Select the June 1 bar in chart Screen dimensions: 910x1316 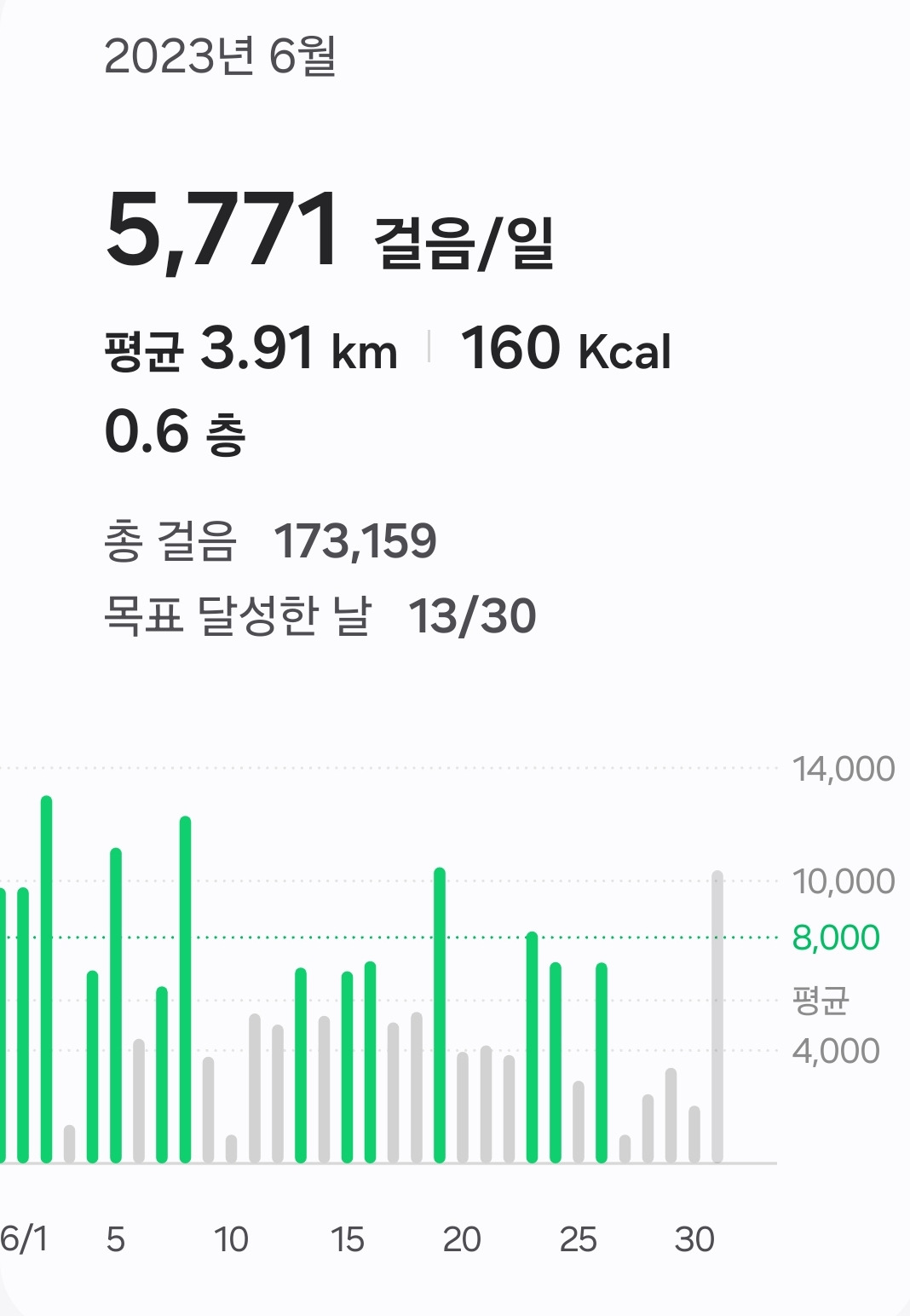pyautogui.click(x=23, y=1025)
